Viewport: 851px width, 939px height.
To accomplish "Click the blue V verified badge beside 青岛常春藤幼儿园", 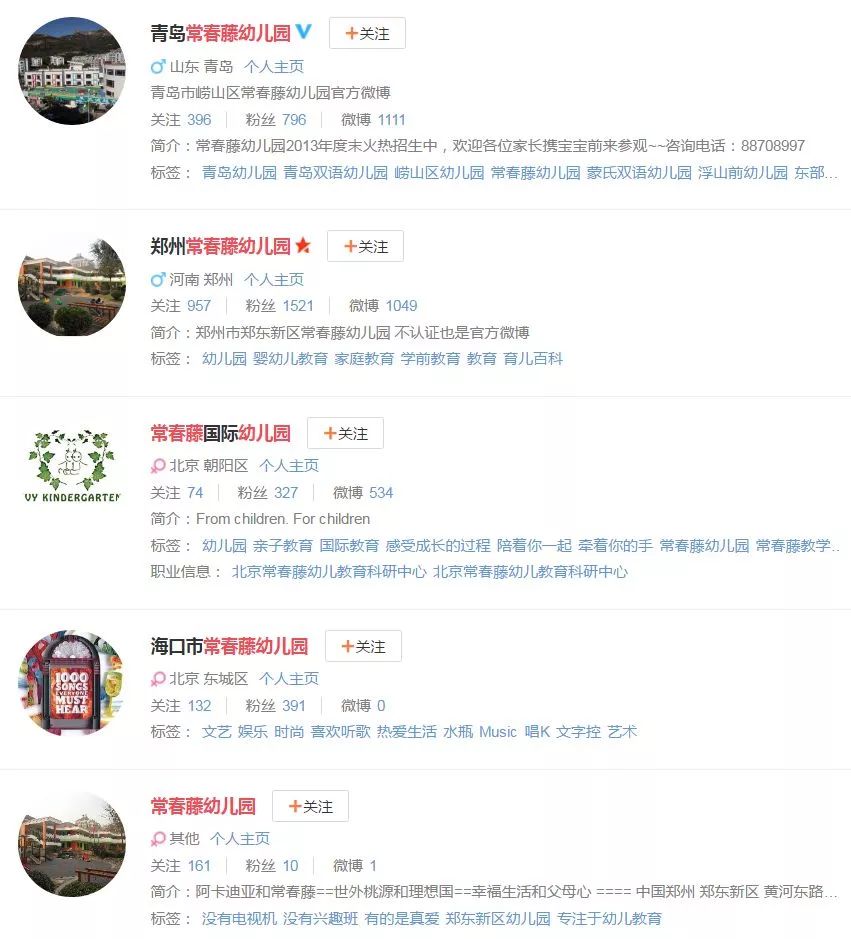I will pos(303,31).
